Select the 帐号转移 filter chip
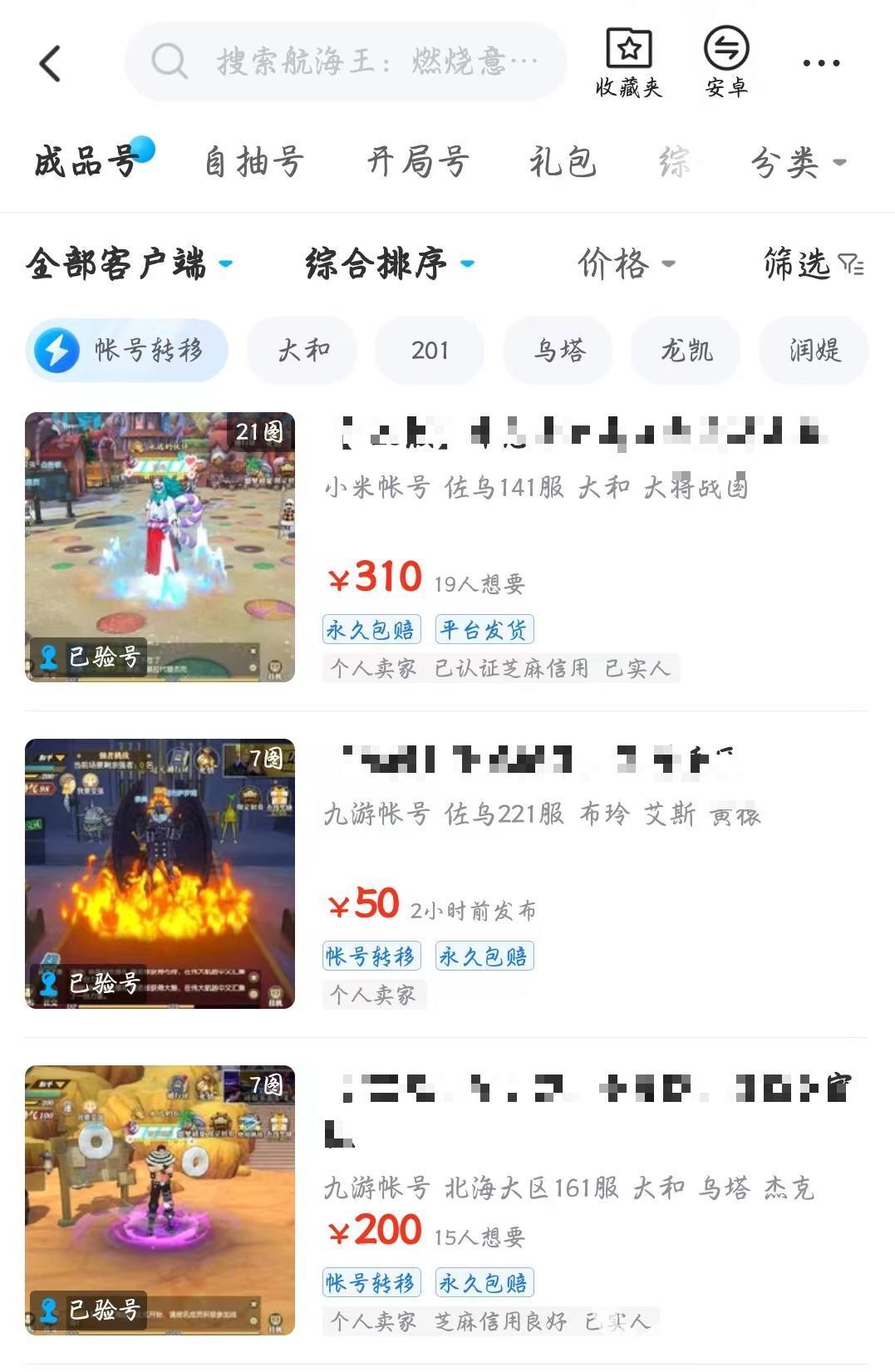This screenshot has width=895, height=1372. pos(127,350)
